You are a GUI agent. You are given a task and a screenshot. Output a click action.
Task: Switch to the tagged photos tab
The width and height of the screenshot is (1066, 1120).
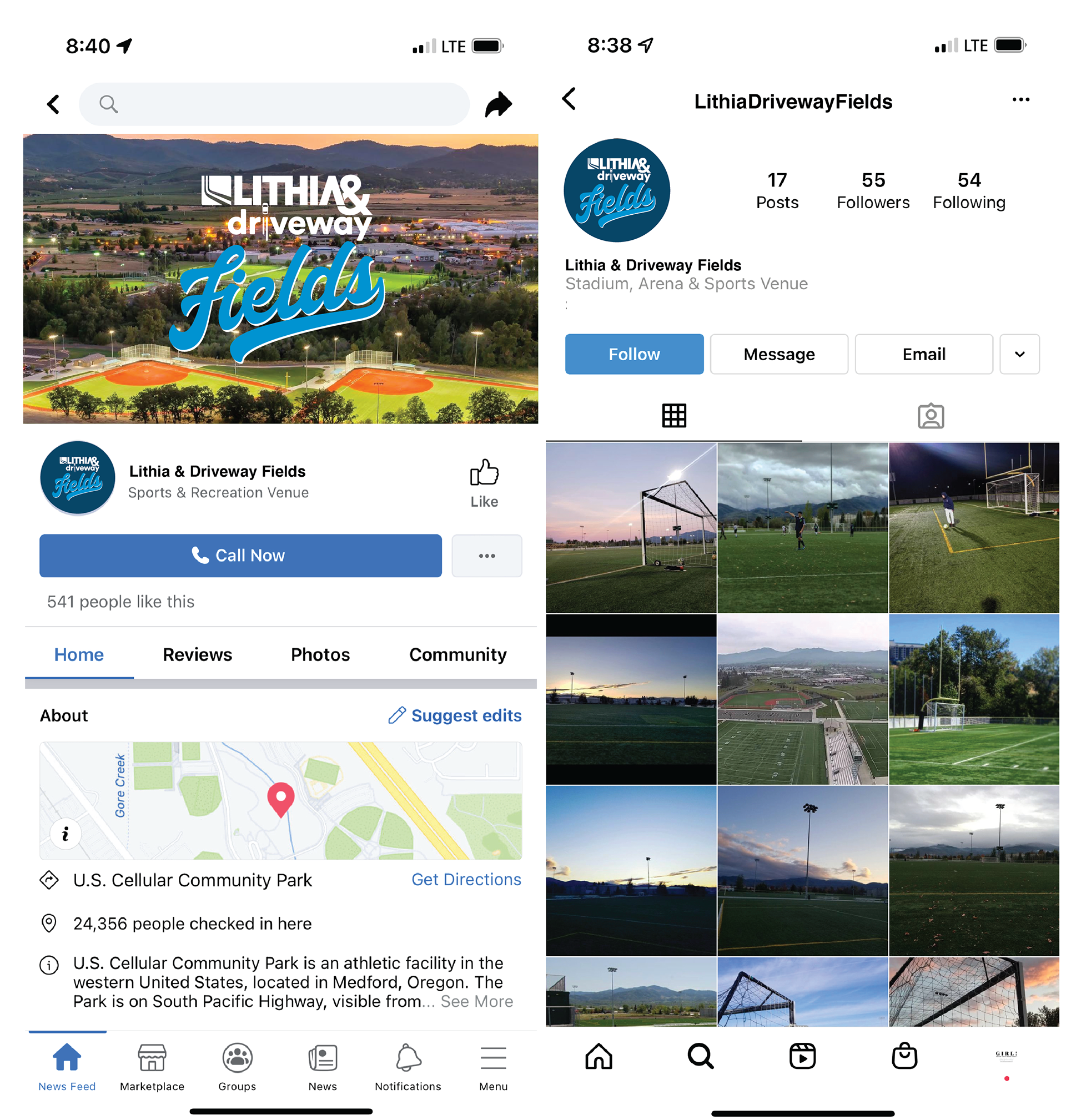(931, 416)
